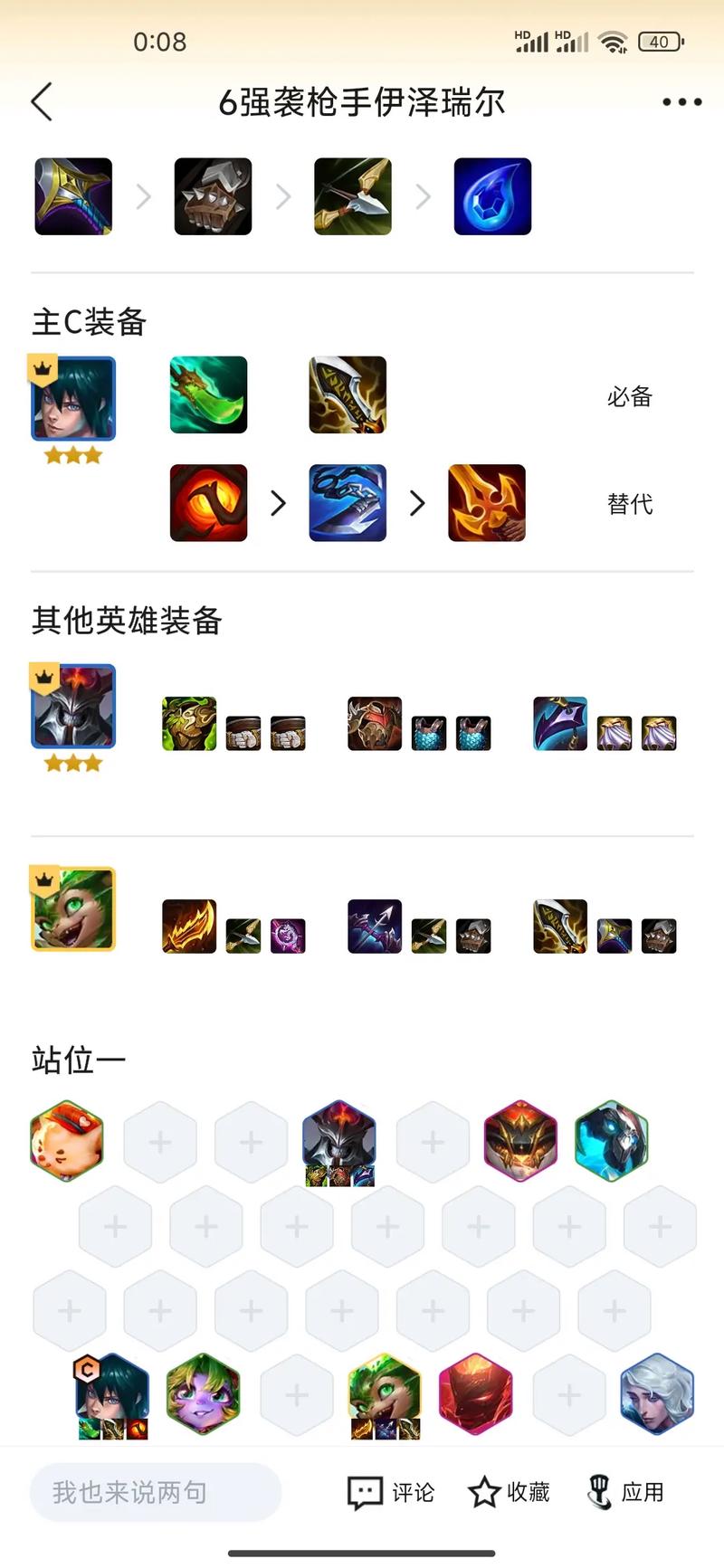Open the blue teardrop item icon

pos(492,196)
